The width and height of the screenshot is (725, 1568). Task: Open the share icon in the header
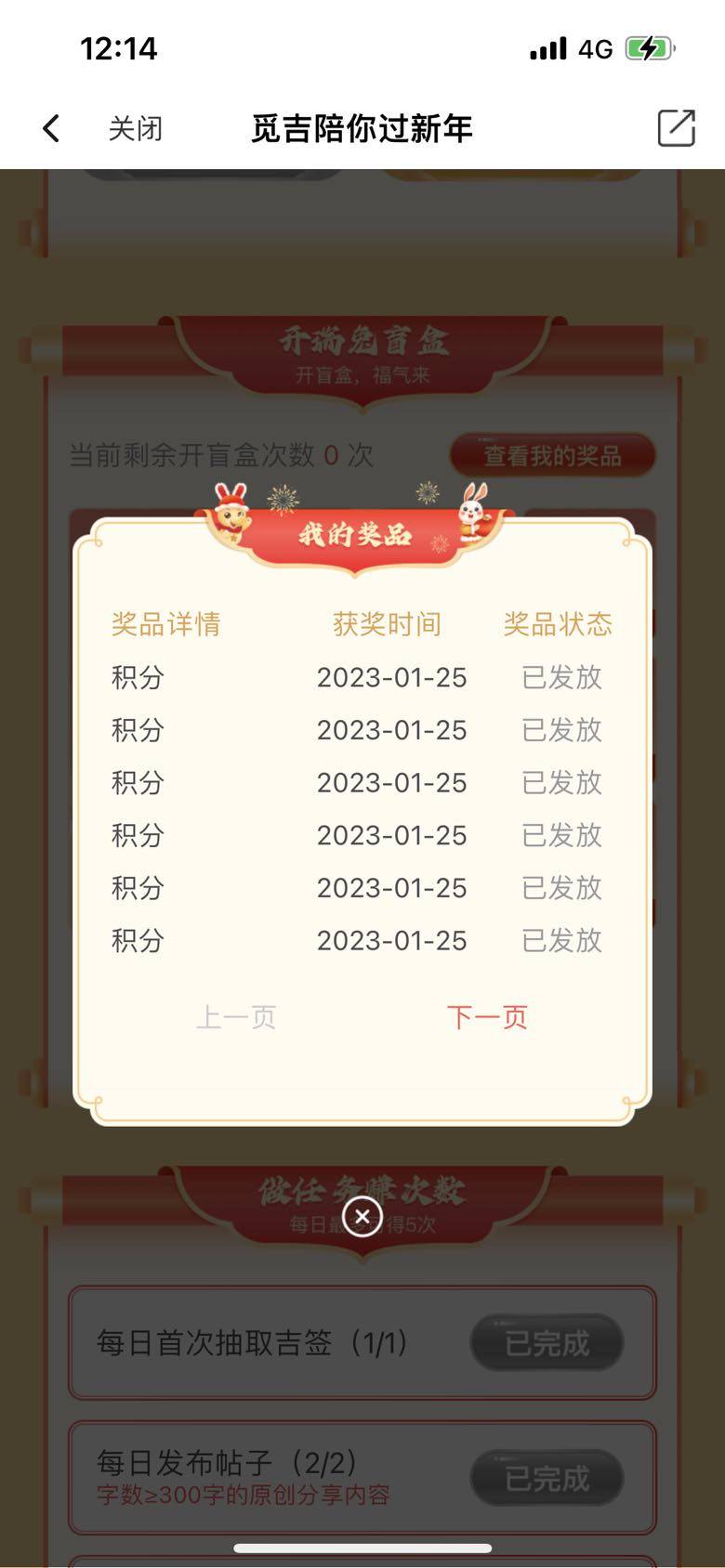coord(676,128)
